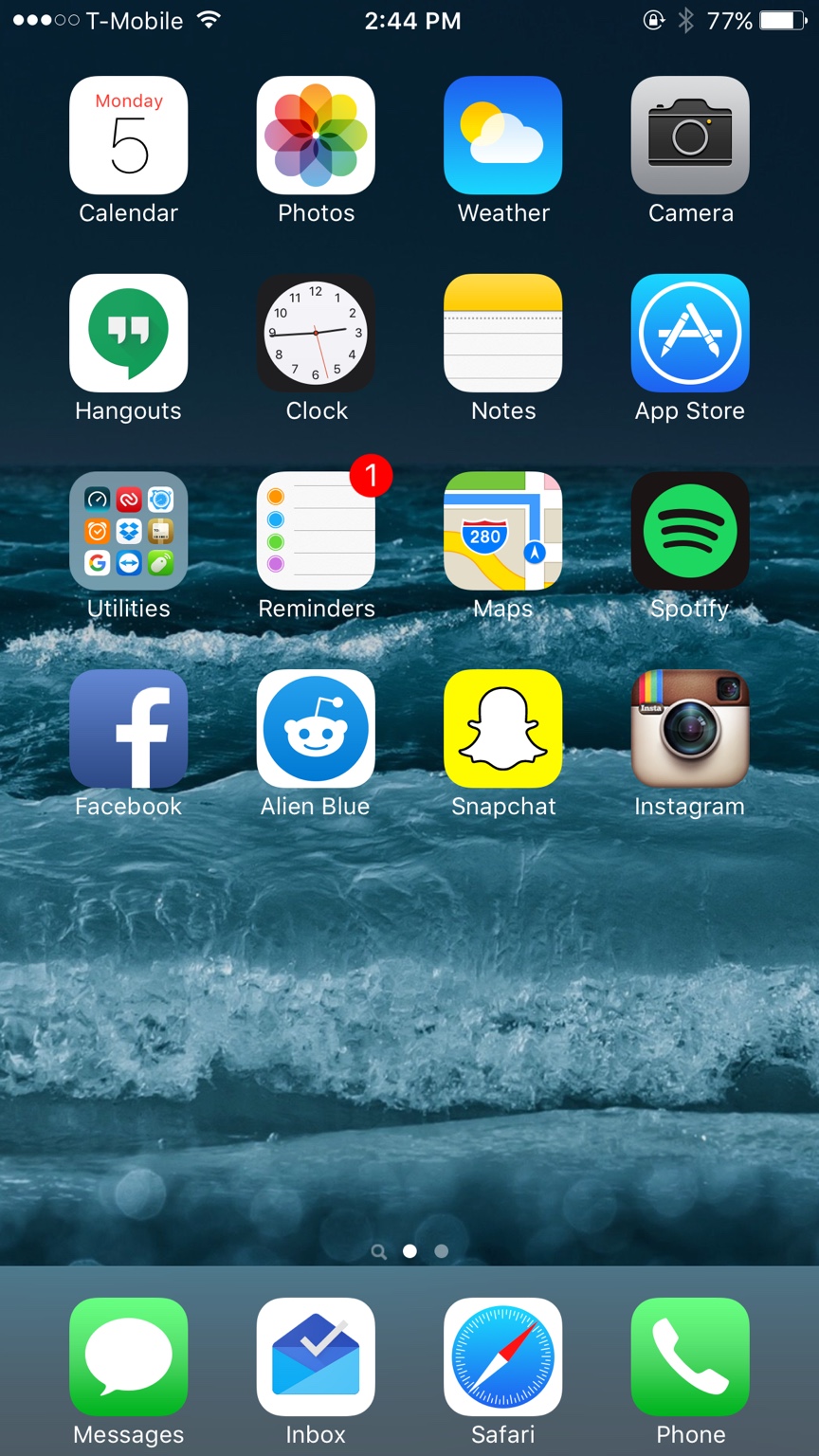
Task: Launch Hangouts
Action: click(x=128, y=333)
